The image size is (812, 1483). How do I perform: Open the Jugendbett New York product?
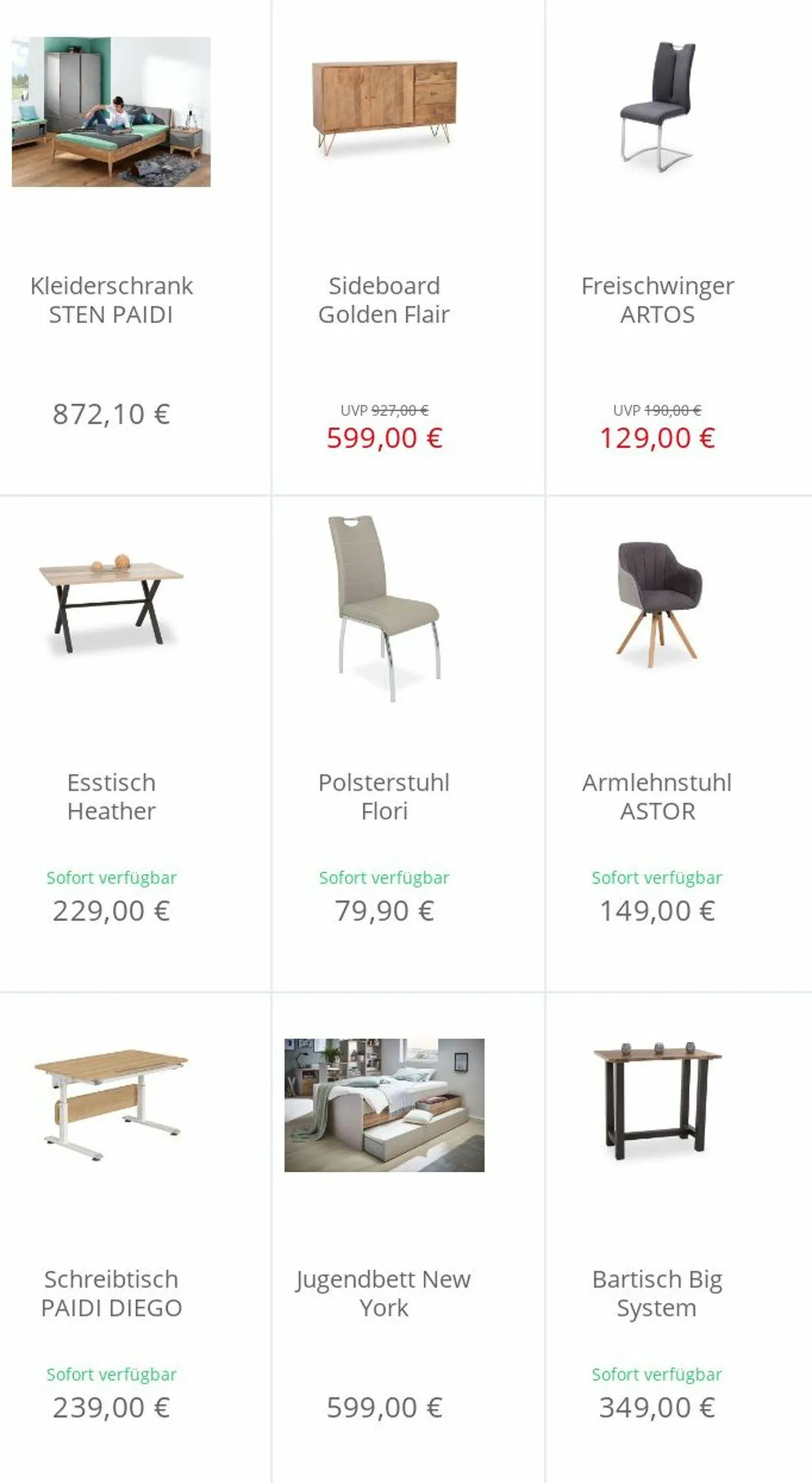coord(384,1293)
